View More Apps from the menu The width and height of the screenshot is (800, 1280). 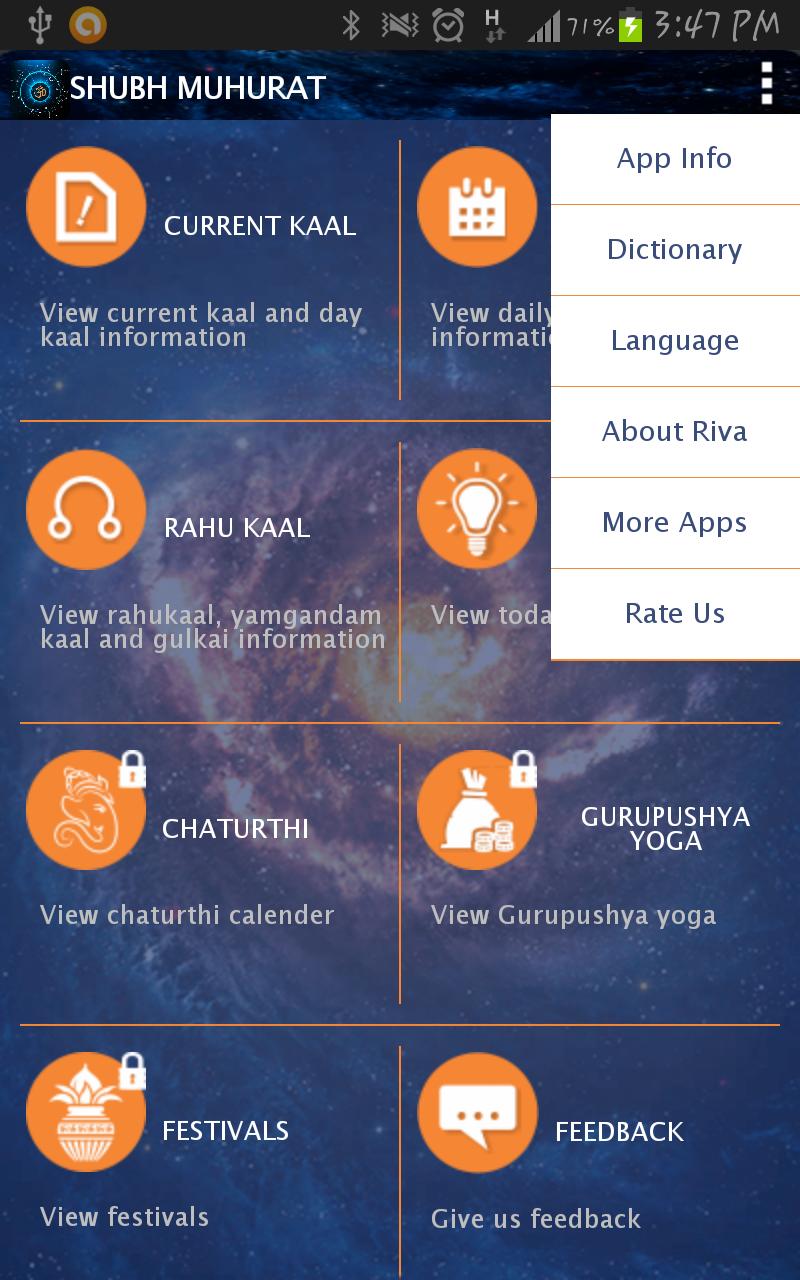[675, 523]
